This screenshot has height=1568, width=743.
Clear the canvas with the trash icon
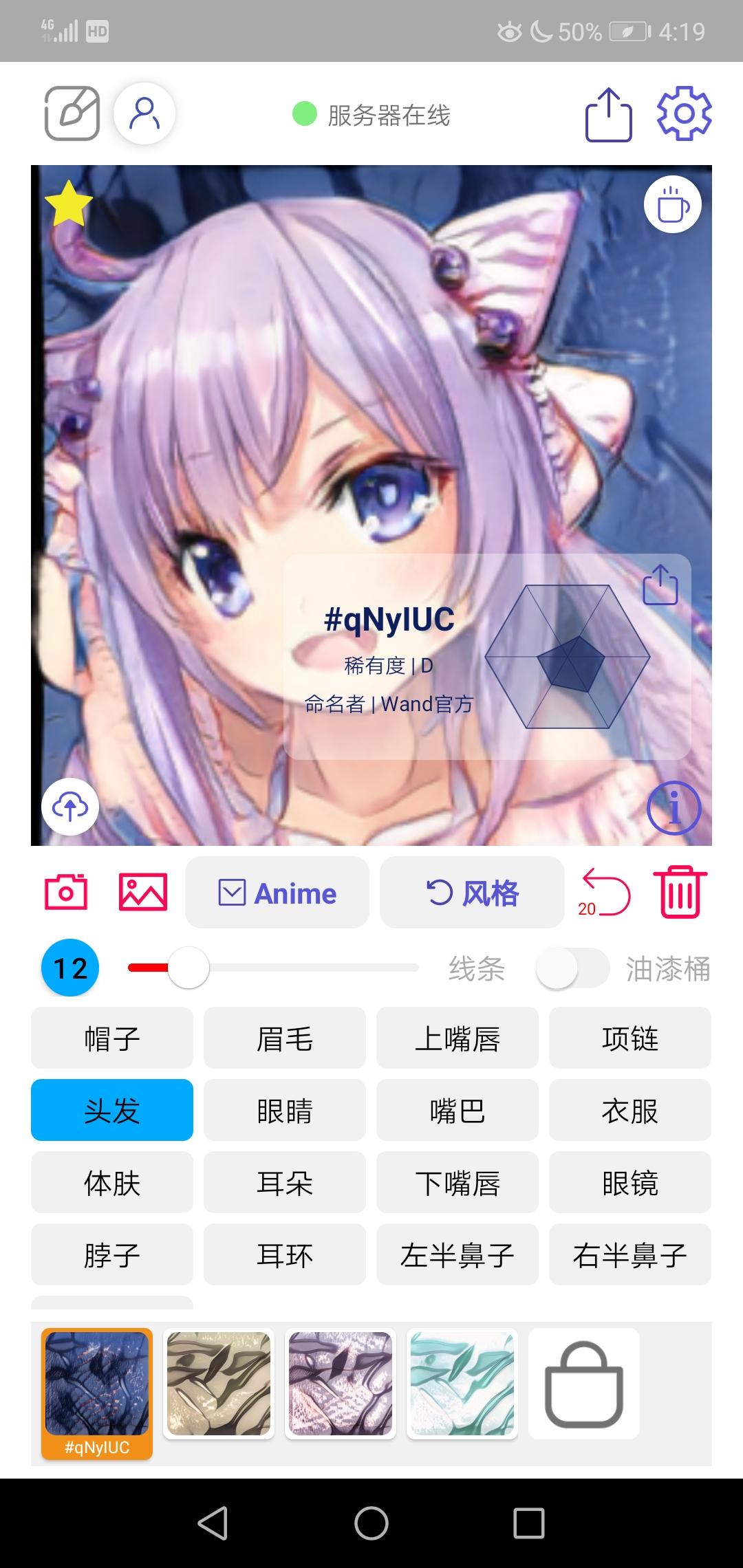coord(680,892)
